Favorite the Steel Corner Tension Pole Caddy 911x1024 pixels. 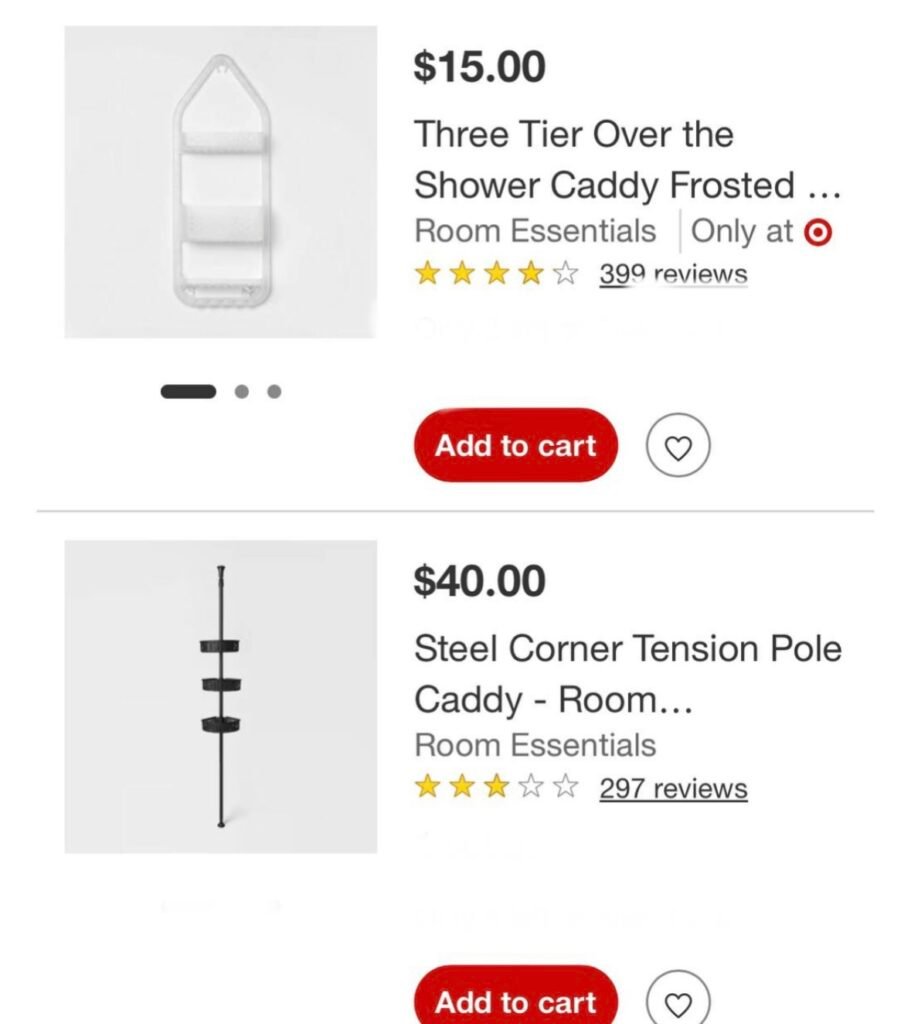[678, 1002]
